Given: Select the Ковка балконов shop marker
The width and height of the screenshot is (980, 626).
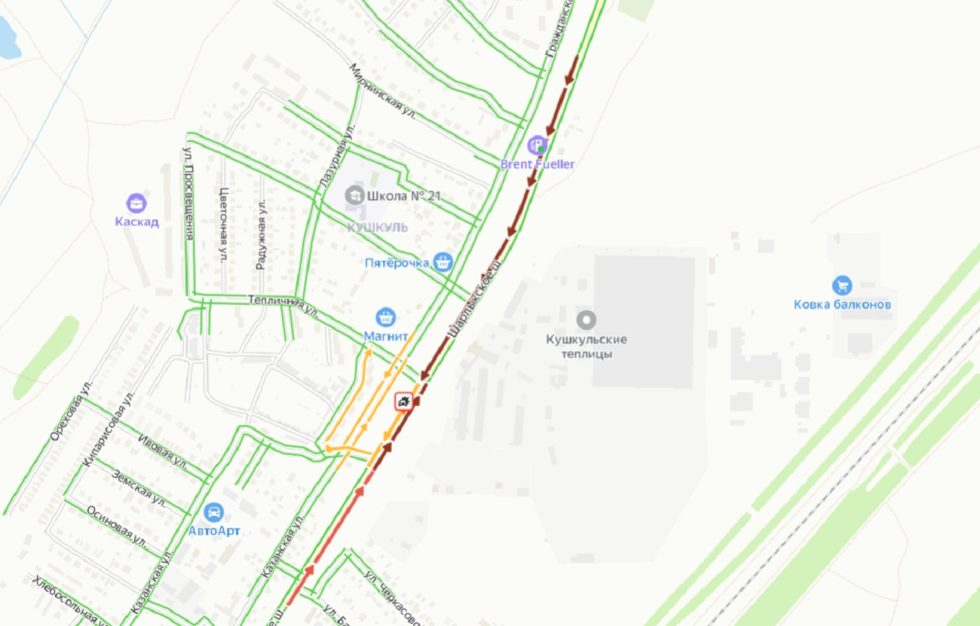Looking at the screenshot, I should tap(842, 285).
